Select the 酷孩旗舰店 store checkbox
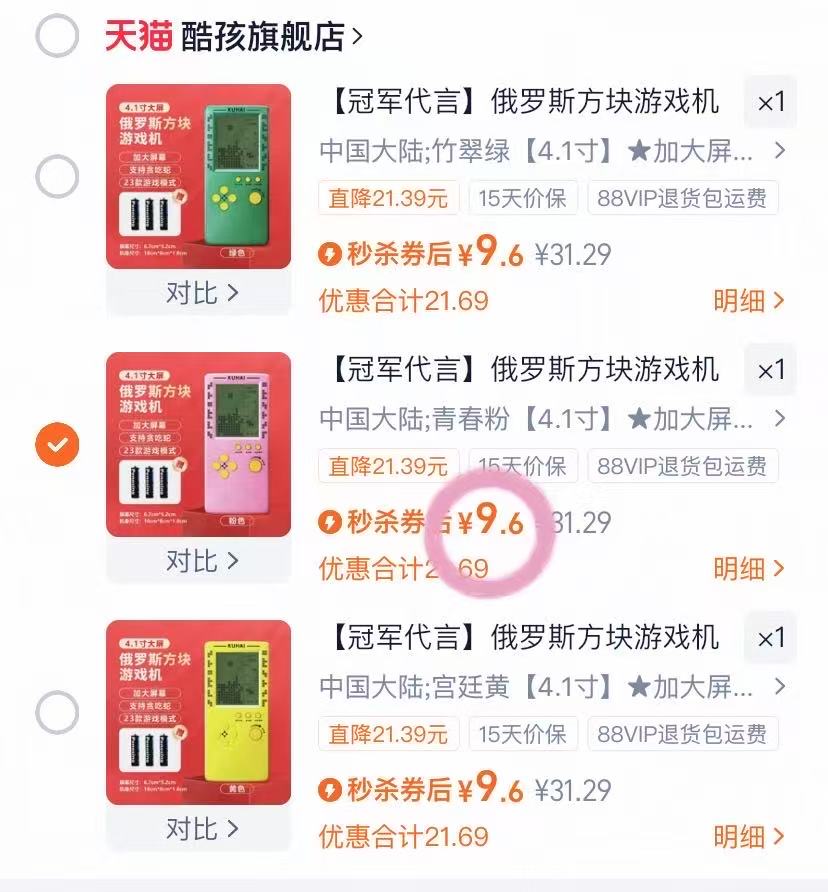Viewport: 828px width, 892px height. (57, 32)
